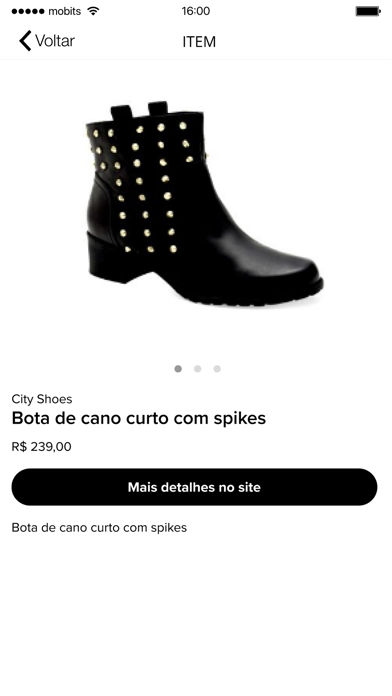Select the second page indicator dot

198,369
